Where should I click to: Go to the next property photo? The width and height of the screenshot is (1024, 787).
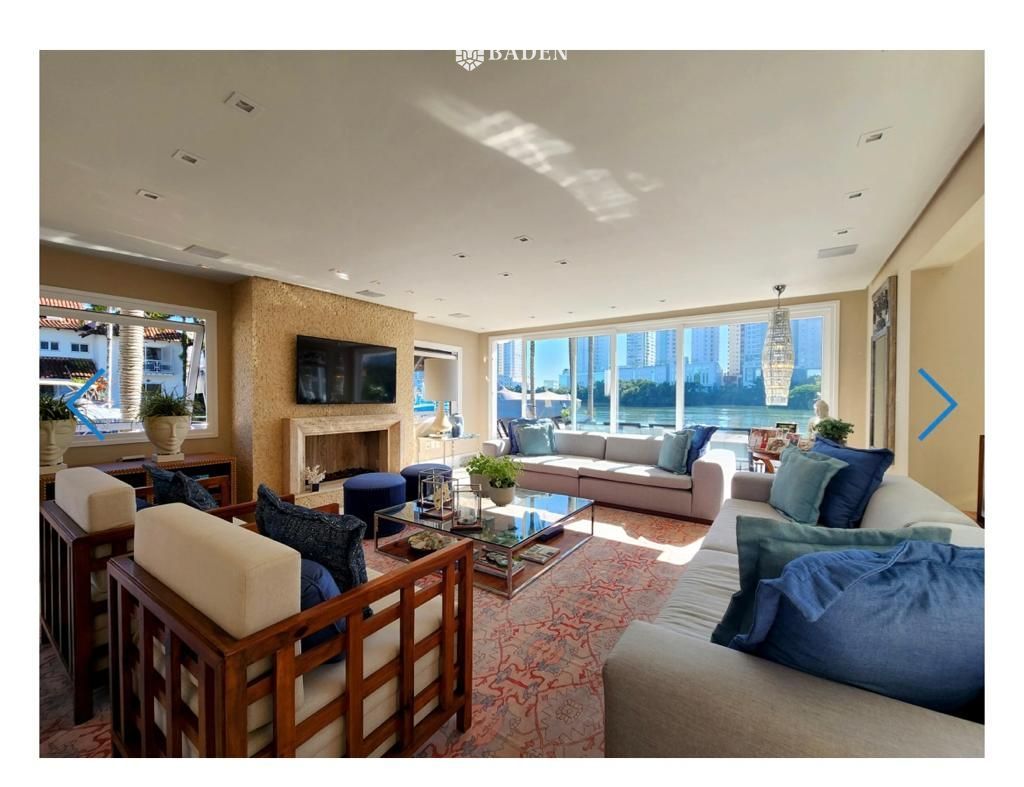[x=937, y=404]
